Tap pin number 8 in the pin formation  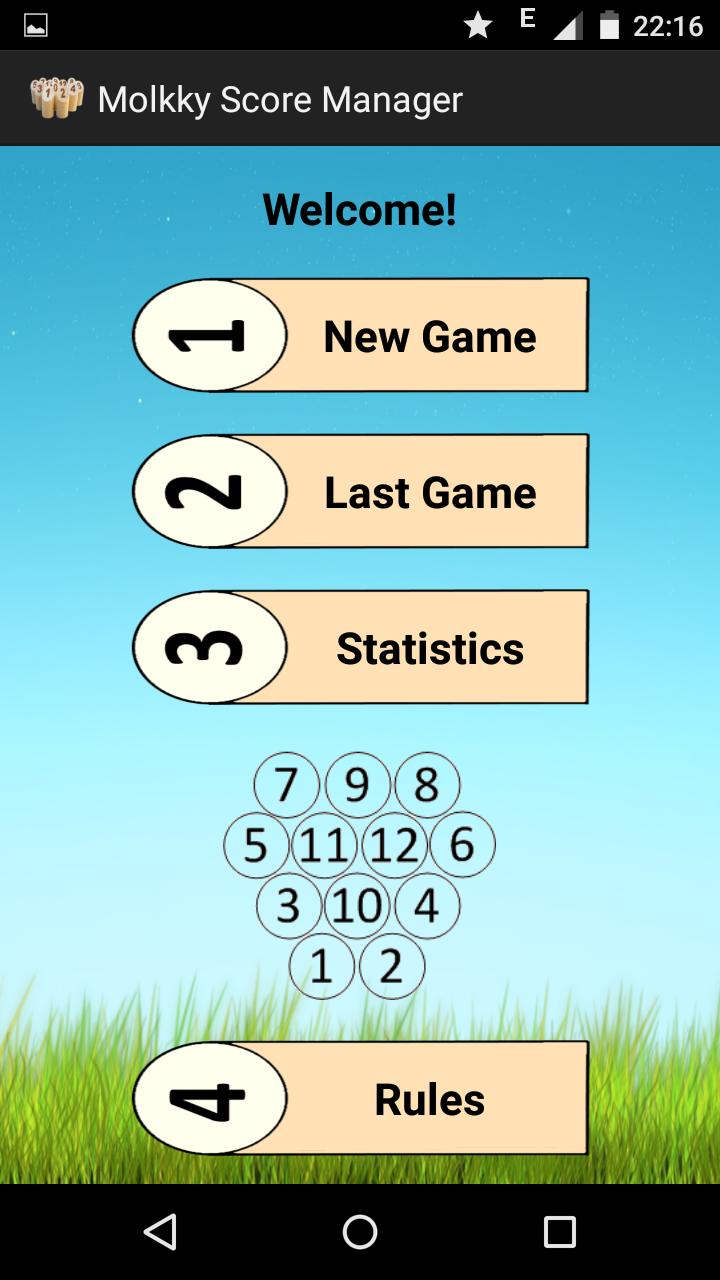click(425, 783)
